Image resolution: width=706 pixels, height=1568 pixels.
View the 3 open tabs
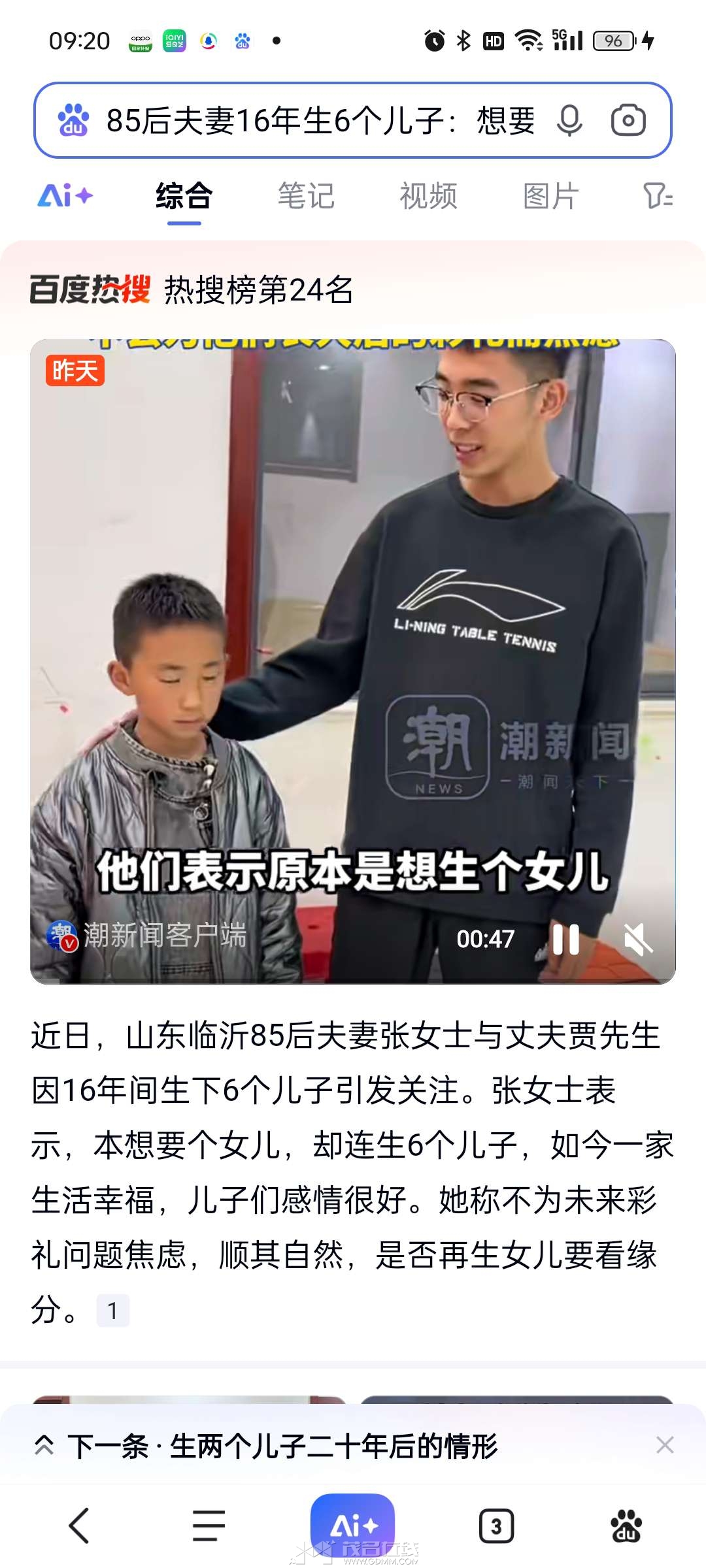[x=496, y=1526]
